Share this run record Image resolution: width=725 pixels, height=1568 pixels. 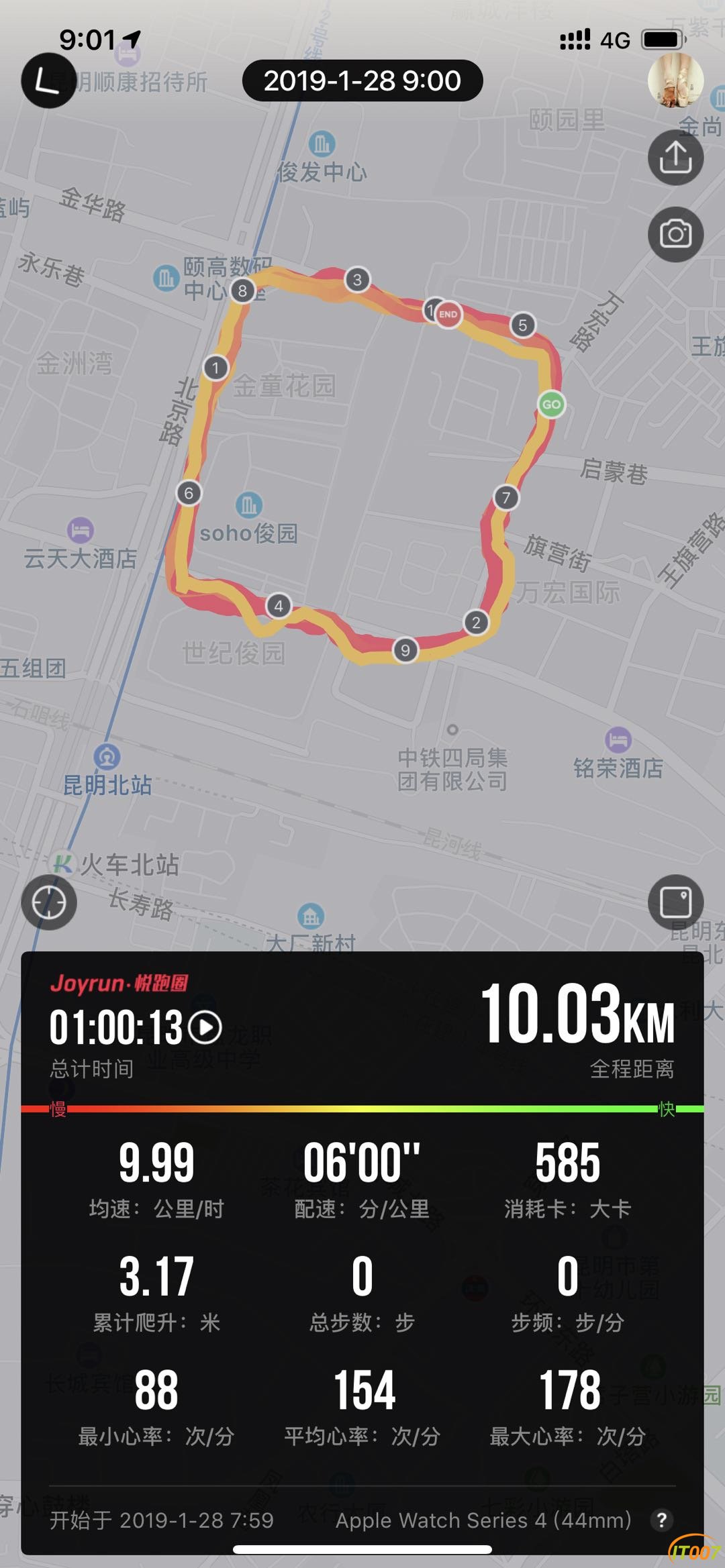point(675,158)
